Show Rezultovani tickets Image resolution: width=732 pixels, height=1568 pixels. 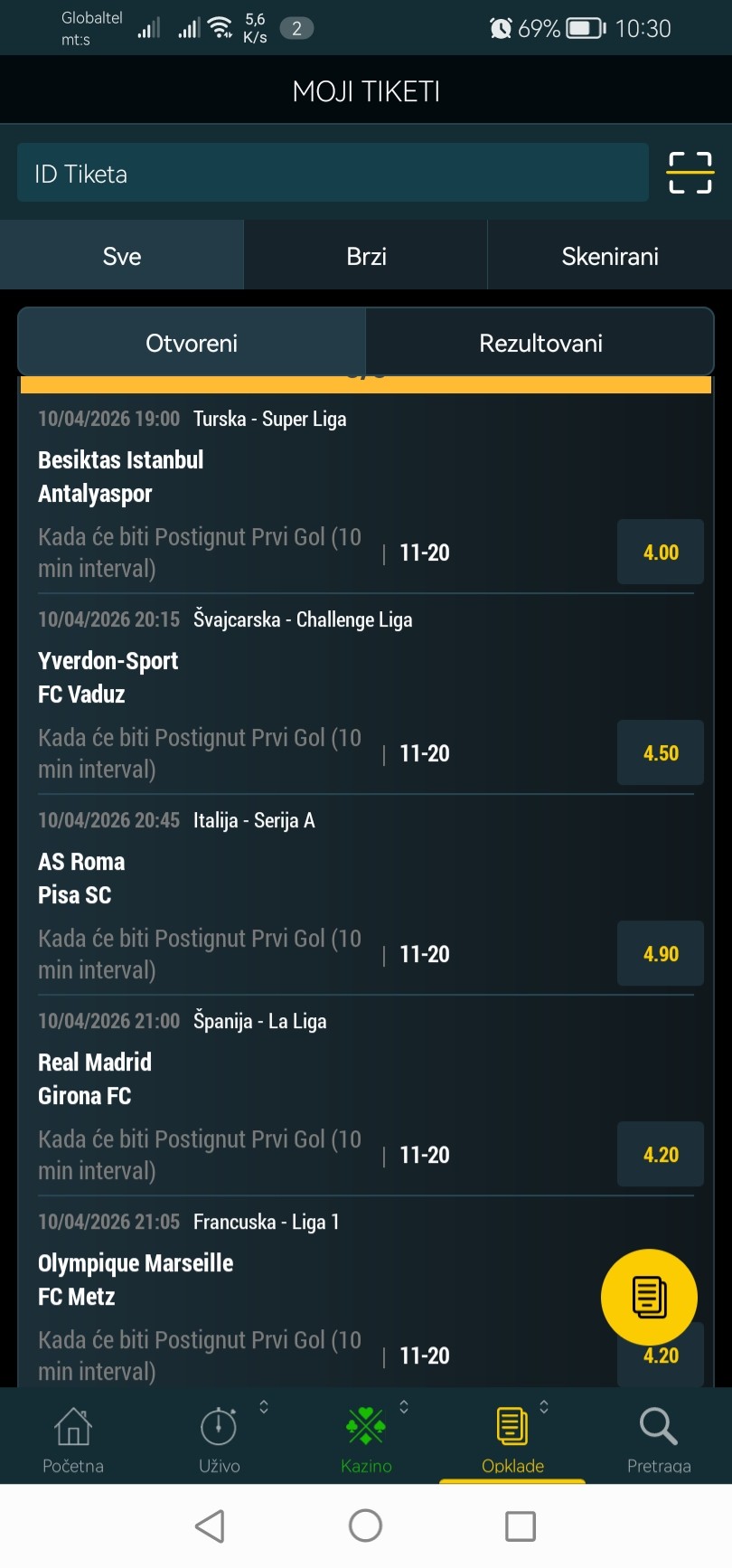click(x=540, y=343)
